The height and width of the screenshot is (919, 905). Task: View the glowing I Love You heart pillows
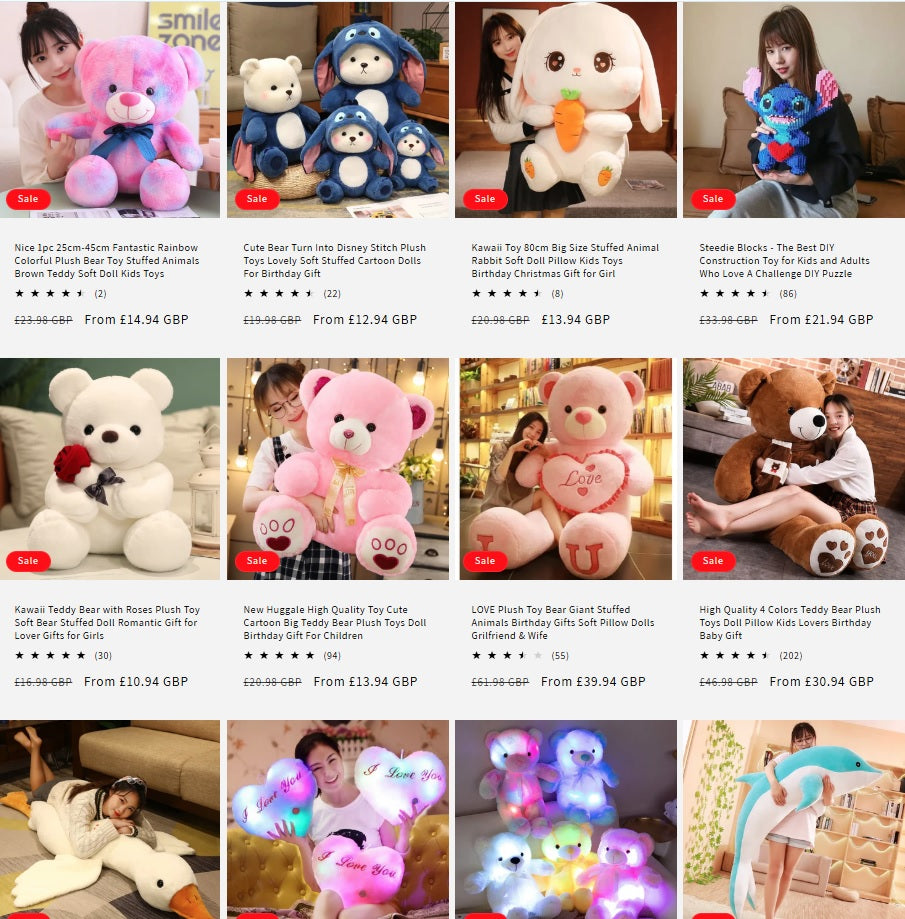338,819
